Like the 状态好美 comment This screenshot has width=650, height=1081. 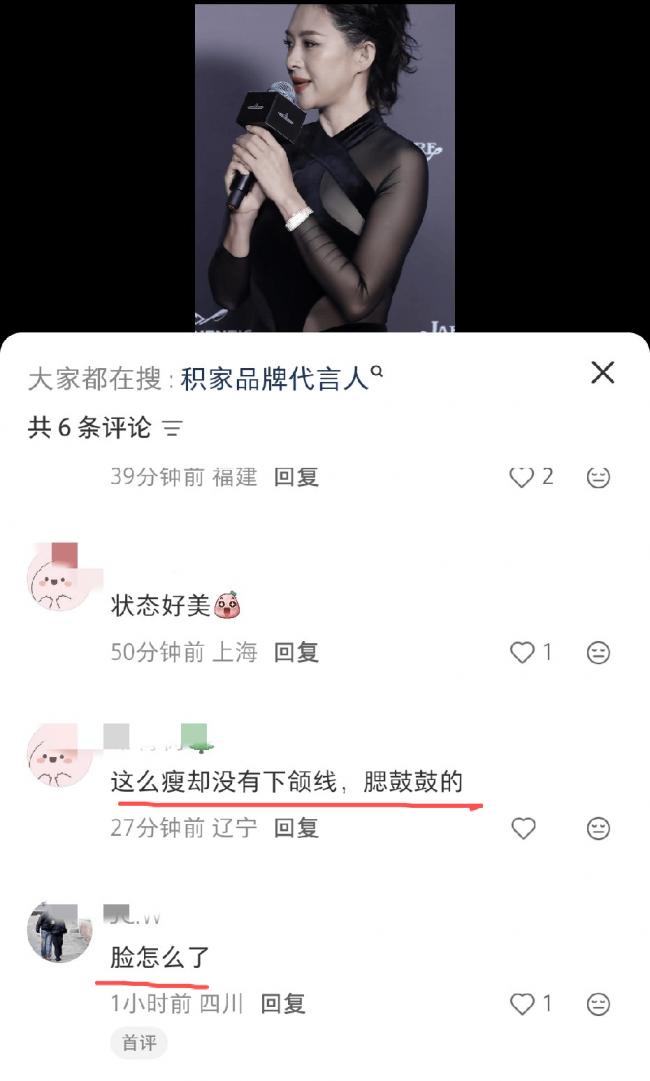pos(522,652)
